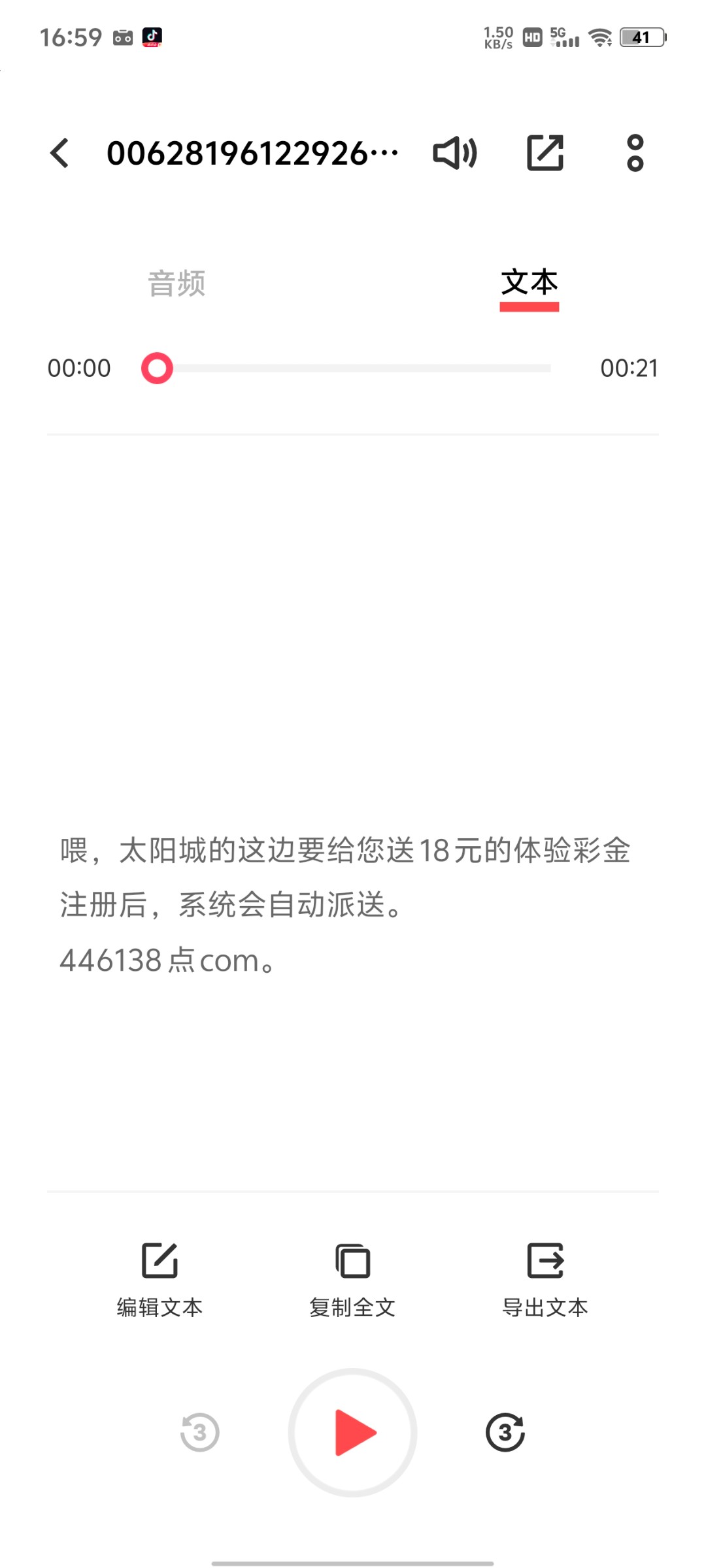
Task: Tap the speaker icon in top bar
Action: point(455,154)
